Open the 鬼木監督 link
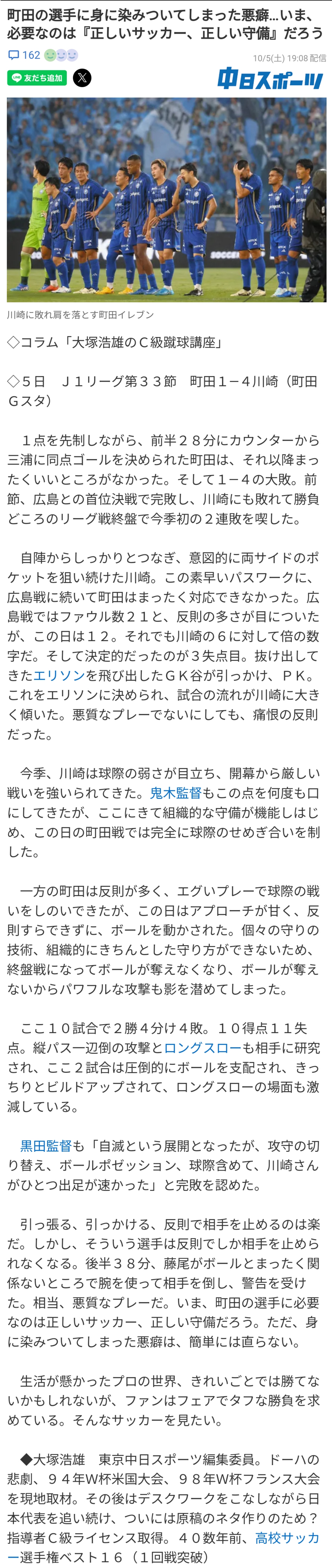 tap(176, 793)
